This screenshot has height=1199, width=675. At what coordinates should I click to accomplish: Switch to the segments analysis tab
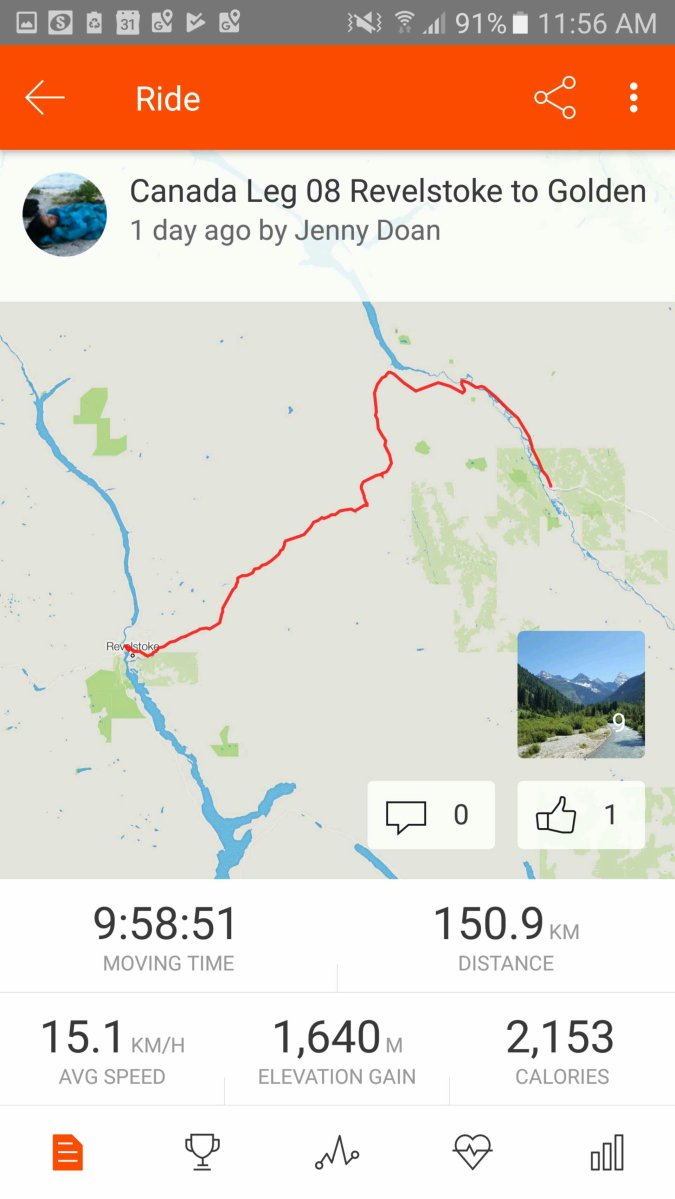tap(337, 1153)
